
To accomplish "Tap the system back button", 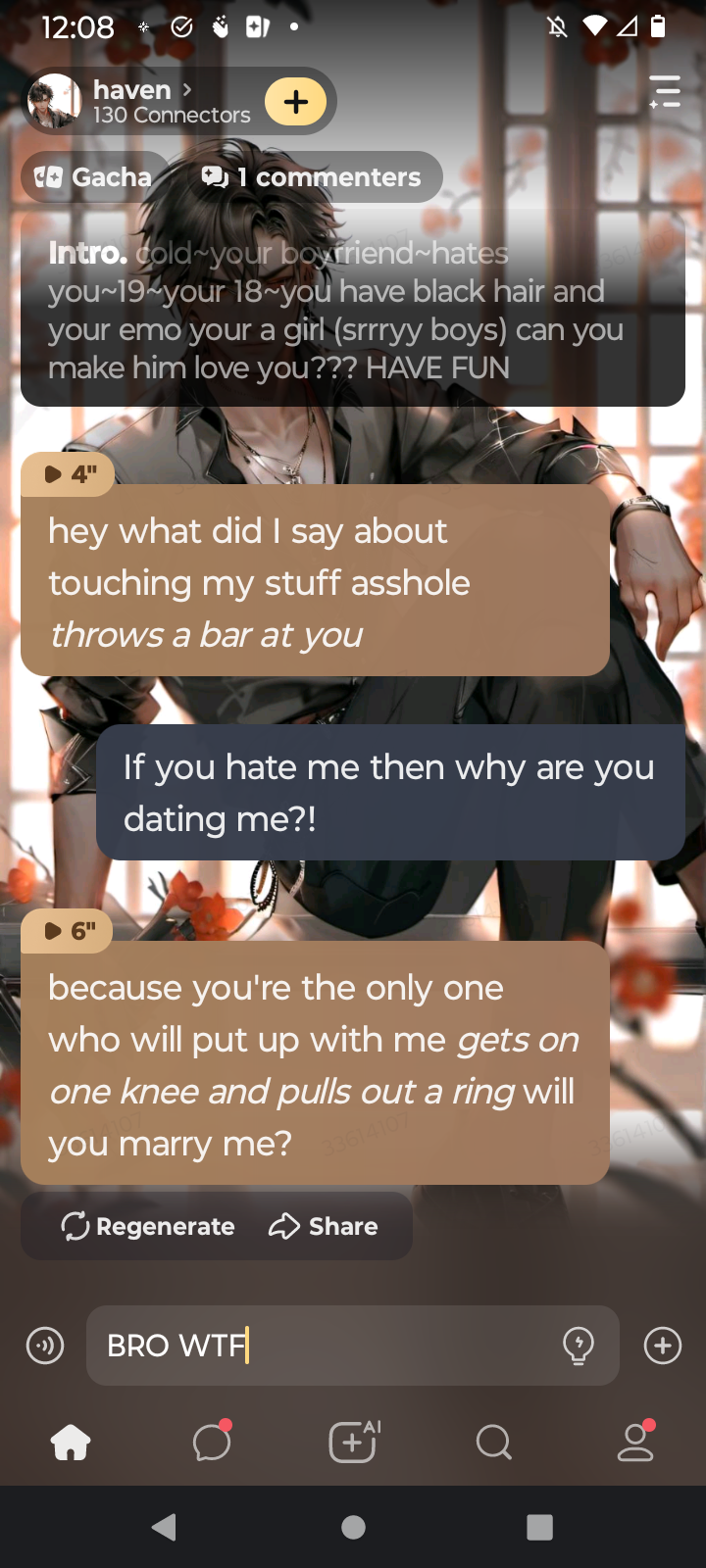I will click(x=165, y=1527).
